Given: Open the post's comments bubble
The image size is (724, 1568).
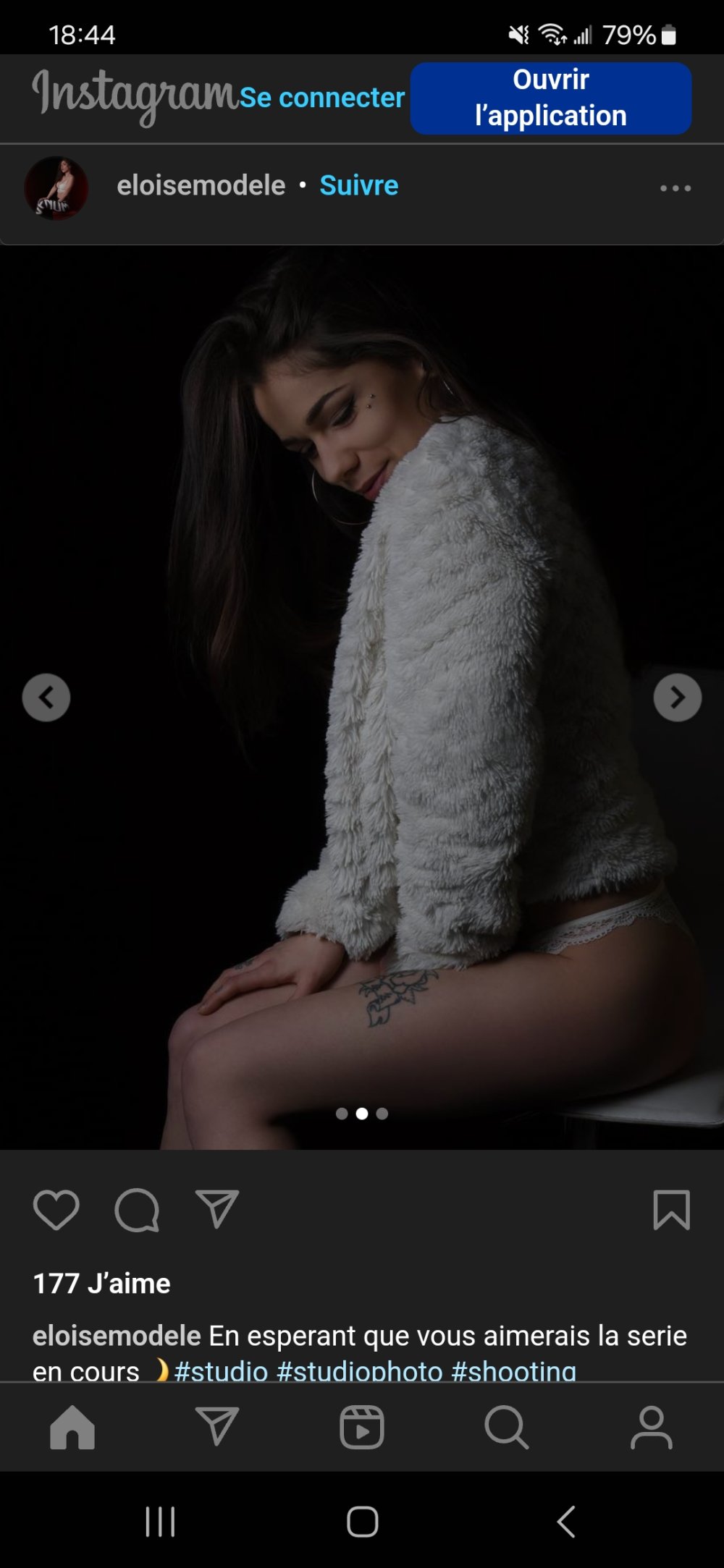Looking at the screenshot, I should (x=137, y=1210).
